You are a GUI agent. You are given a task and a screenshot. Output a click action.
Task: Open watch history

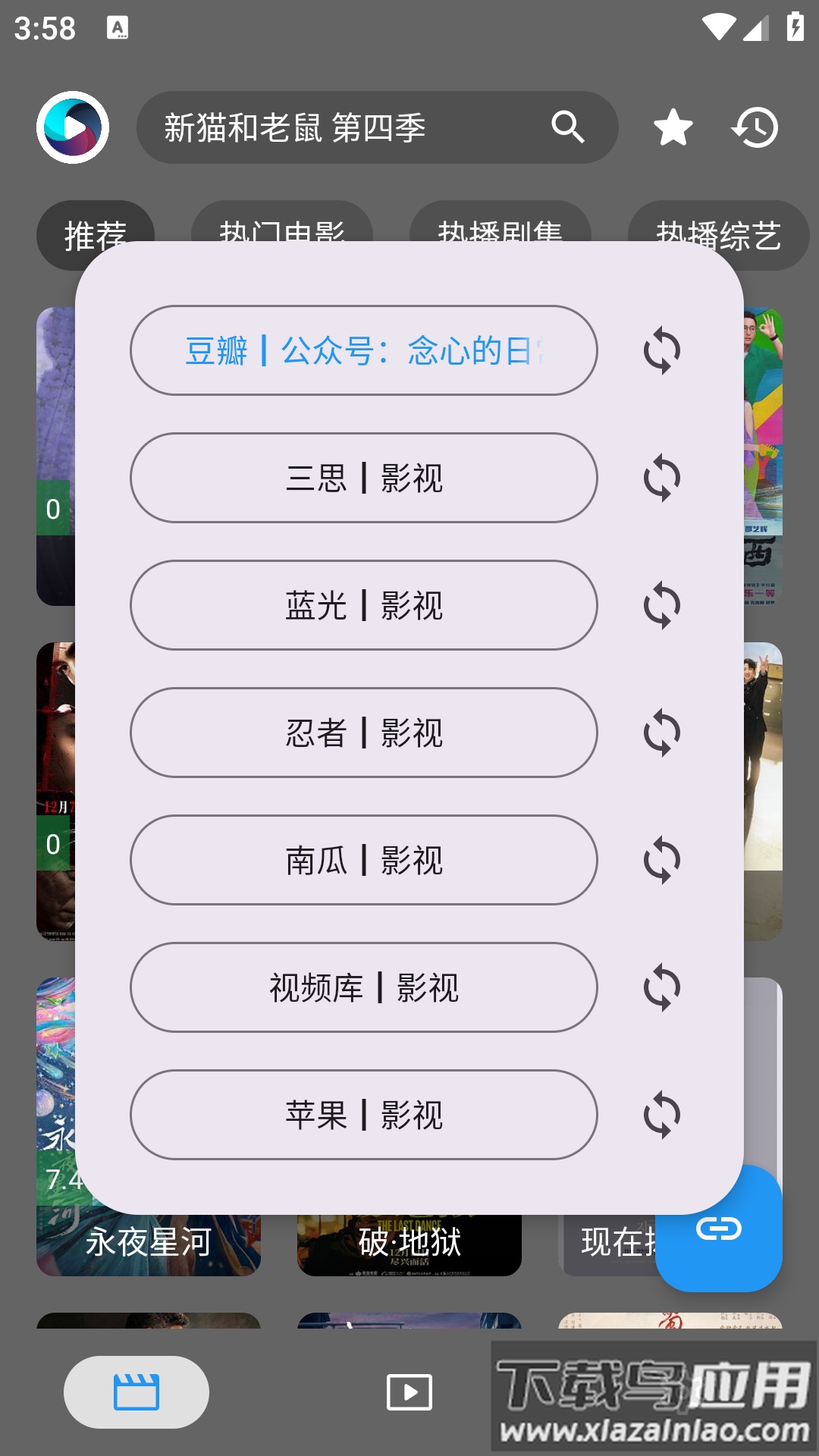coord(755,127)
